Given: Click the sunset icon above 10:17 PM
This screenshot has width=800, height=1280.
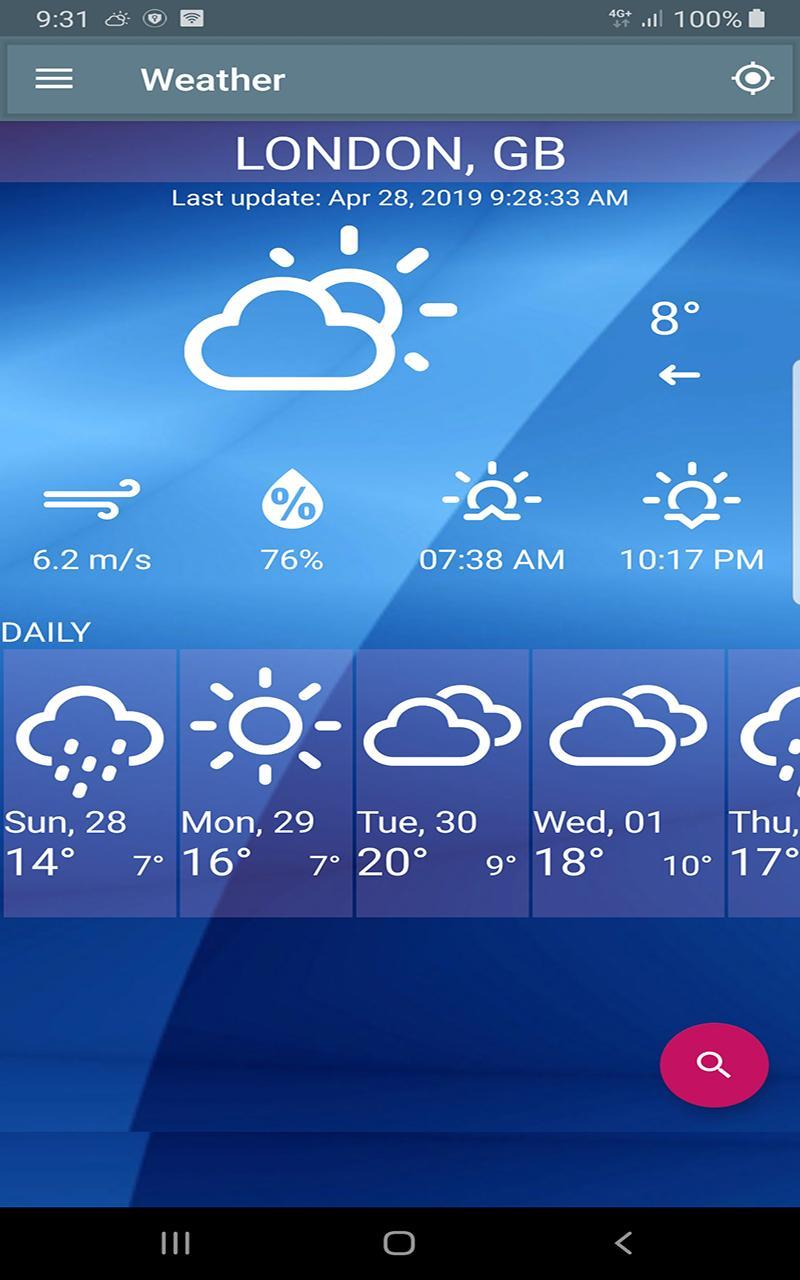Looking at the screenshot, I should point(691,495).
